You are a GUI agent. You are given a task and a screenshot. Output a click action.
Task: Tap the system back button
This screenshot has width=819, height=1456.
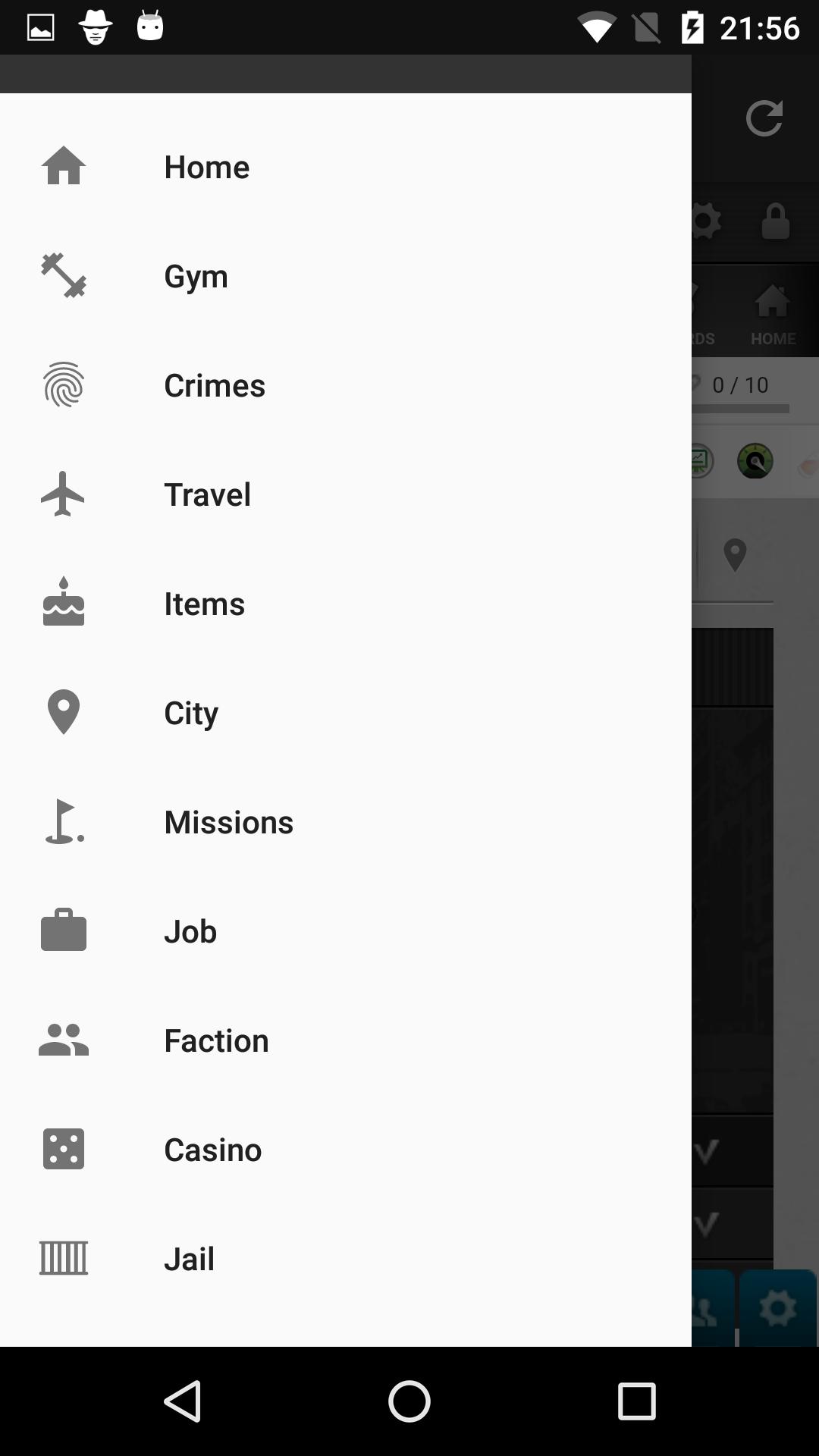(183, 1401)
